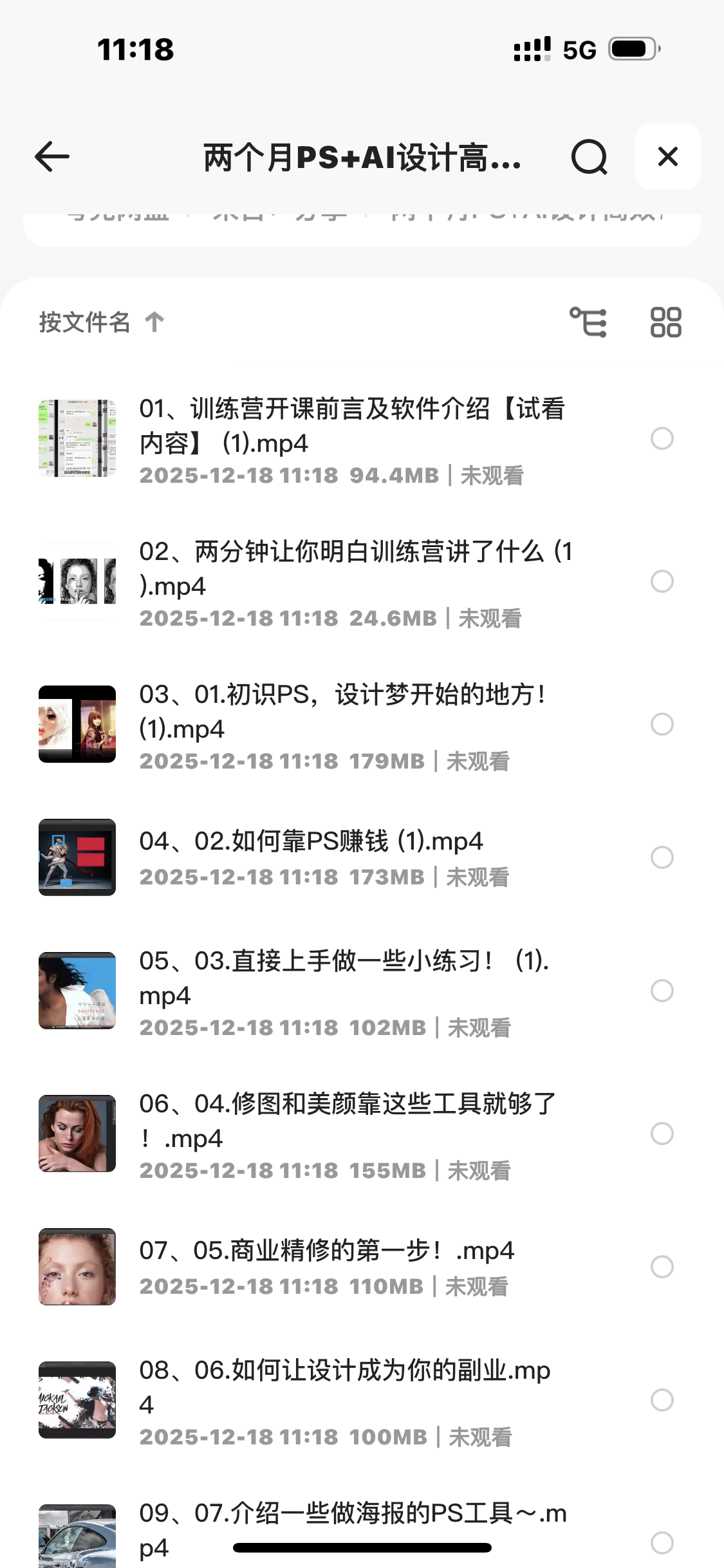
Task: Tap thumbnail of 01.训练营开课前言
Action: (77, 439)
